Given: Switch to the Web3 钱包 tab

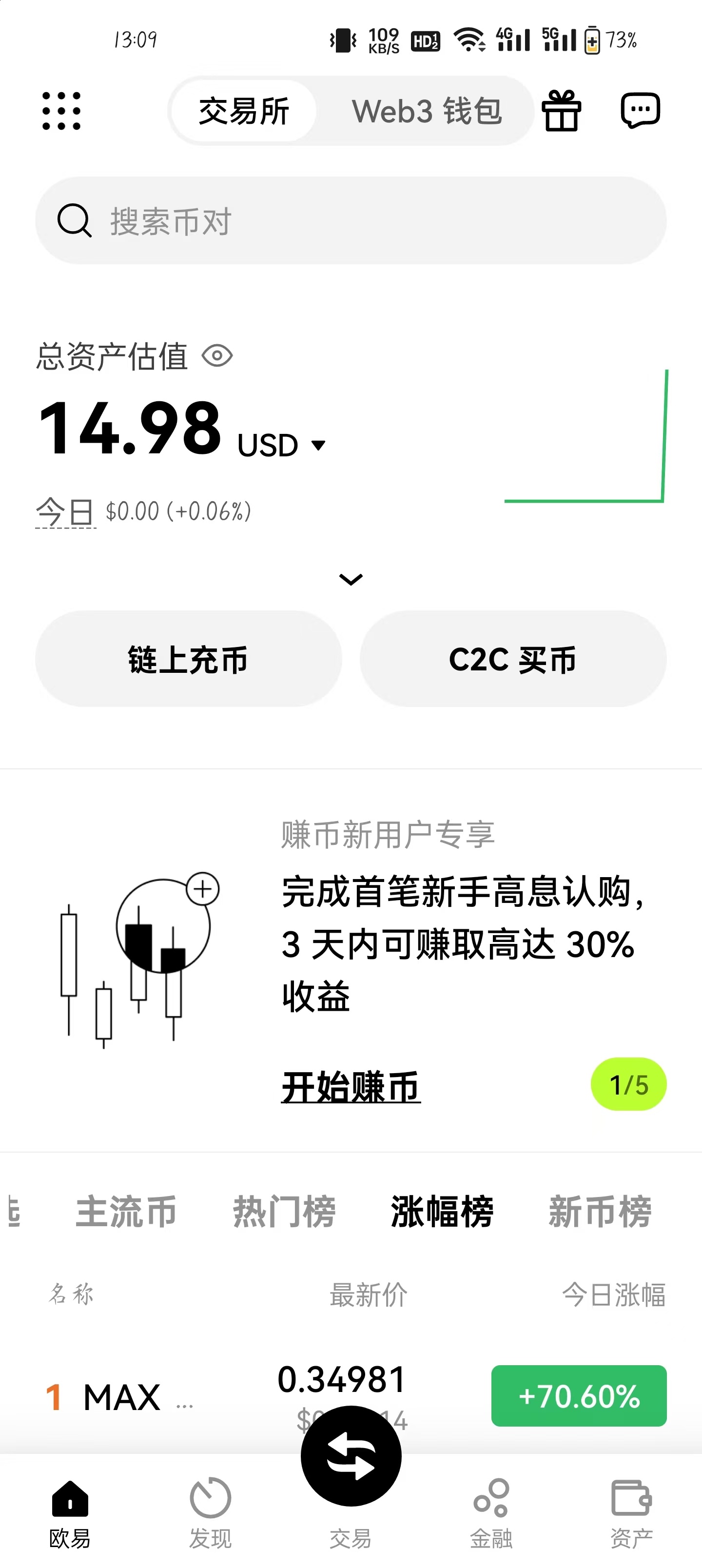Looking at the screenshot, I should pyautogui.click(x=426, y=111).
